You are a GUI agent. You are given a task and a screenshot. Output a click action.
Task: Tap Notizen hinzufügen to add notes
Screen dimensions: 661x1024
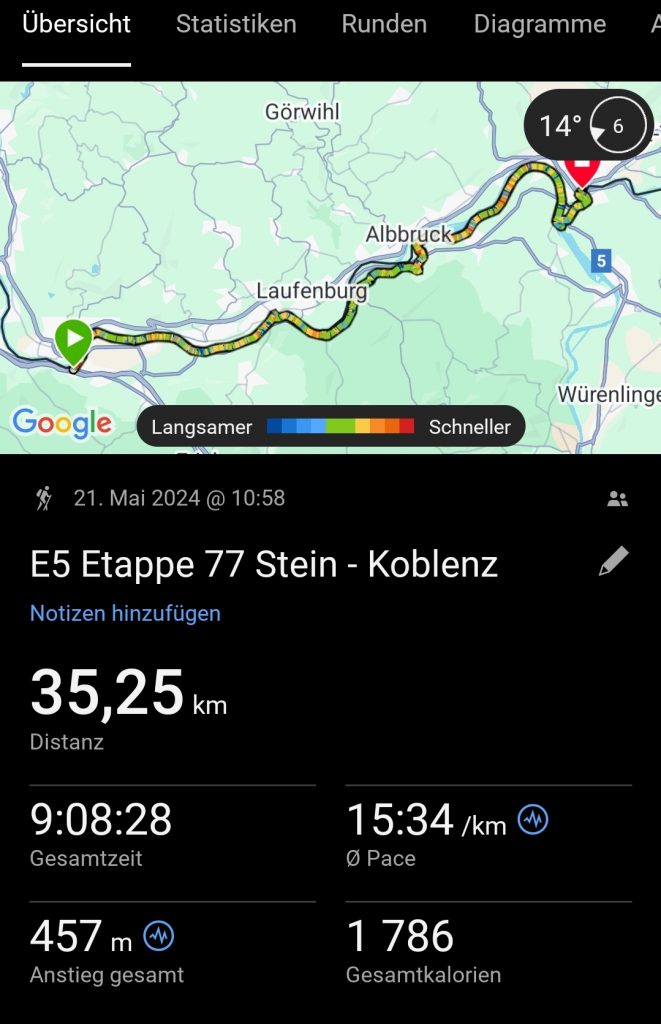(125, 613)
